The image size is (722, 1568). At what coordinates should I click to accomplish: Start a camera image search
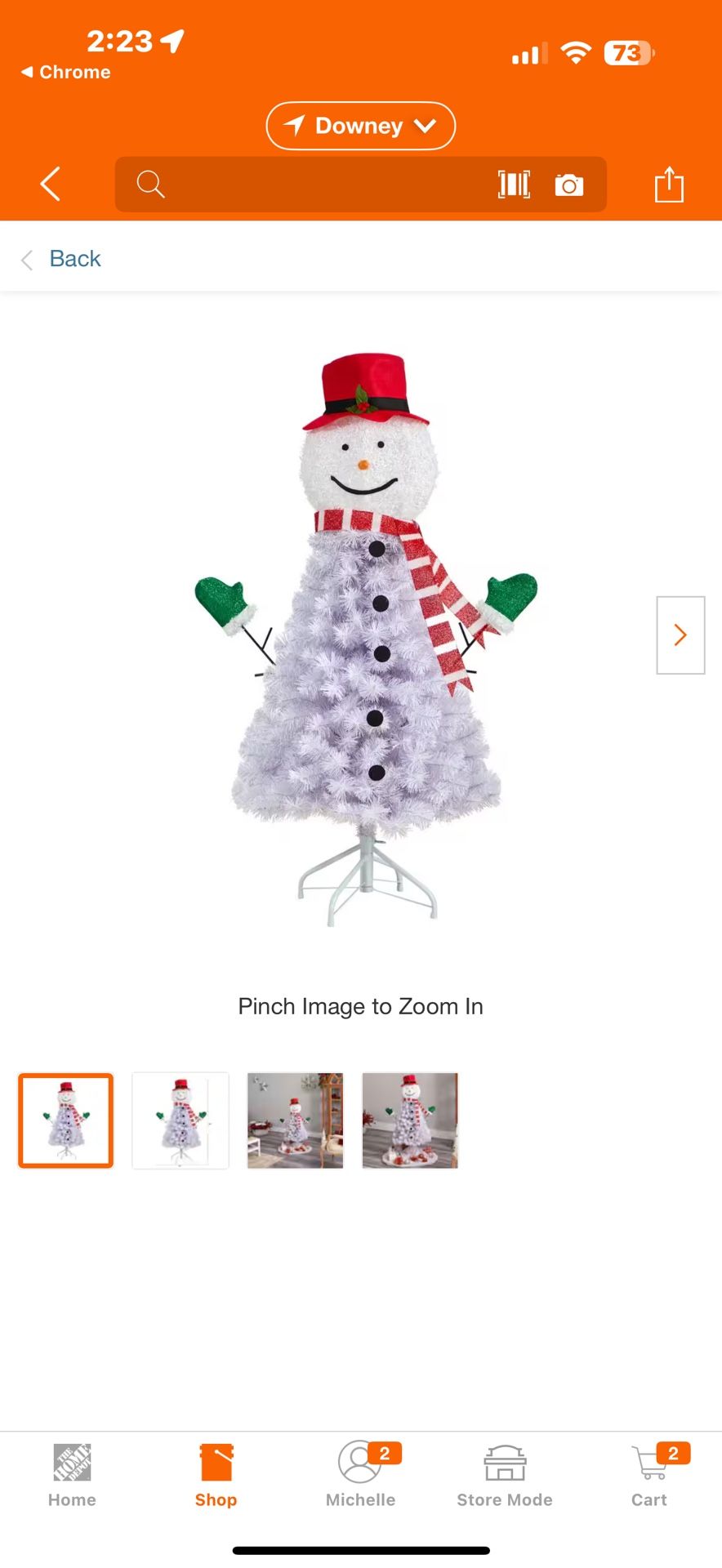(569, 185)
